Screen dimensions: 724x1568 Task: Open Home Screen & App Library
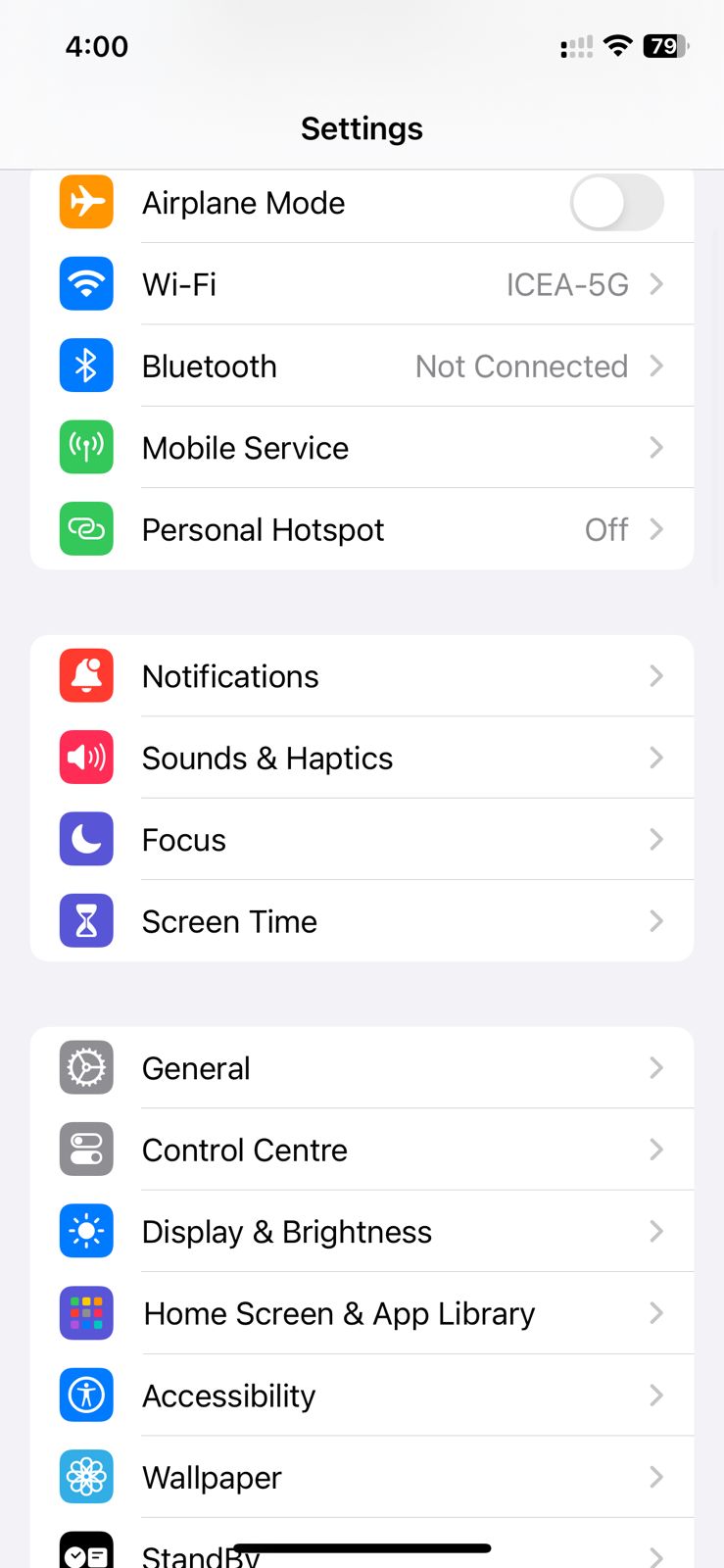click(x=362, y=1314)
